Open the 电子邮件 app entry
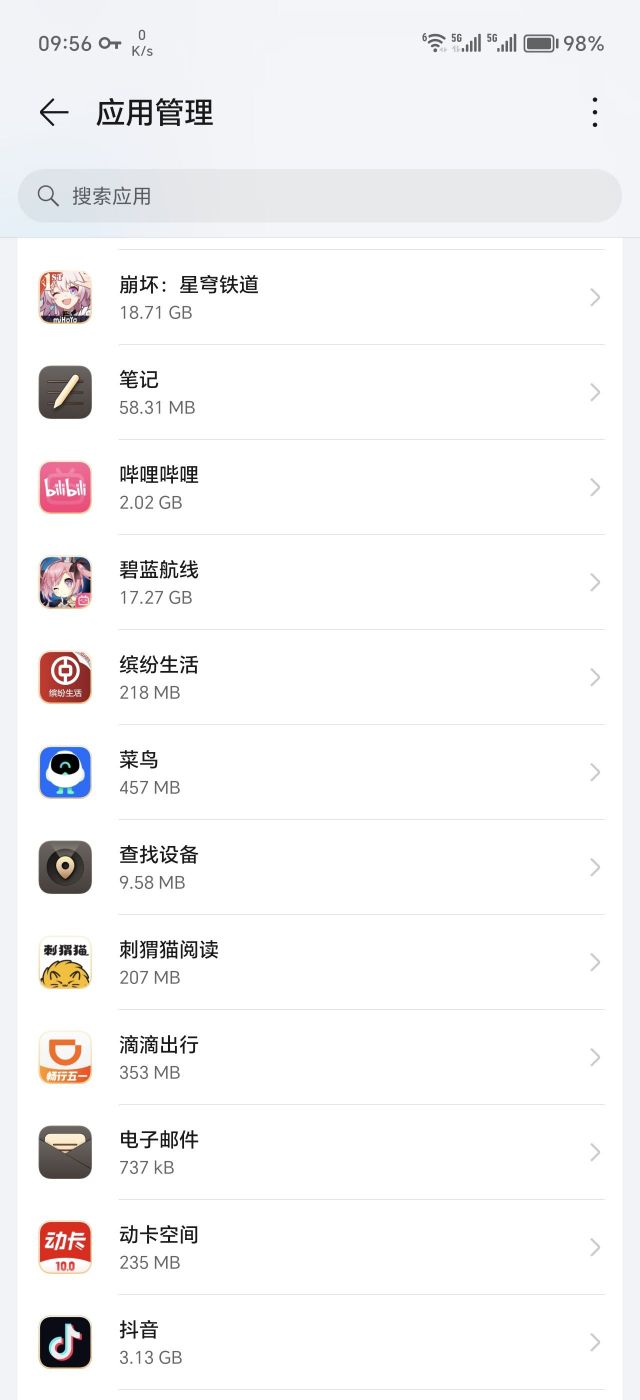The width and height of the screenshot is (640, 1400). 320,1152
